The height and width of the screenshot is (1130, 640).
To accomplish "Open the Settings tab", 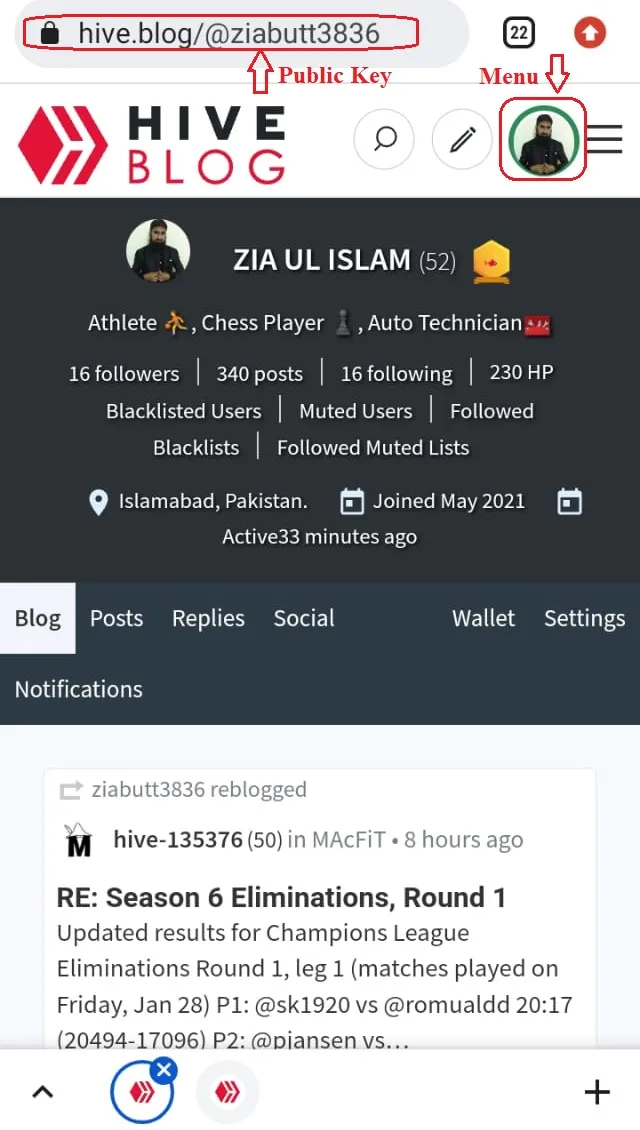I will (x=584, y=618).
